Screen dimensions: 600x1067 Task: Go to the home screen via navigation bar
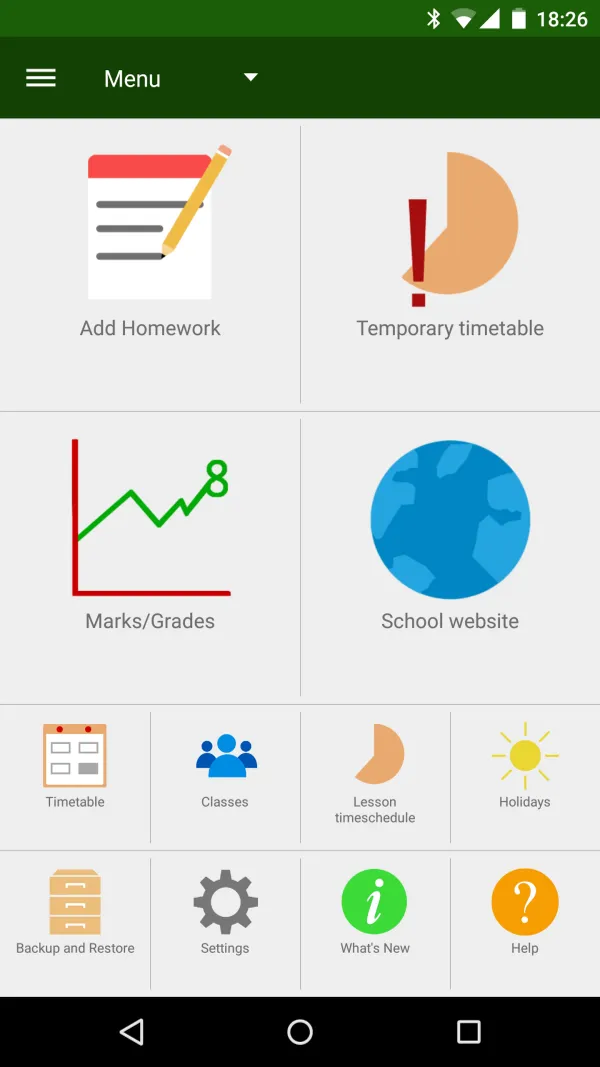click(300, 1032)
